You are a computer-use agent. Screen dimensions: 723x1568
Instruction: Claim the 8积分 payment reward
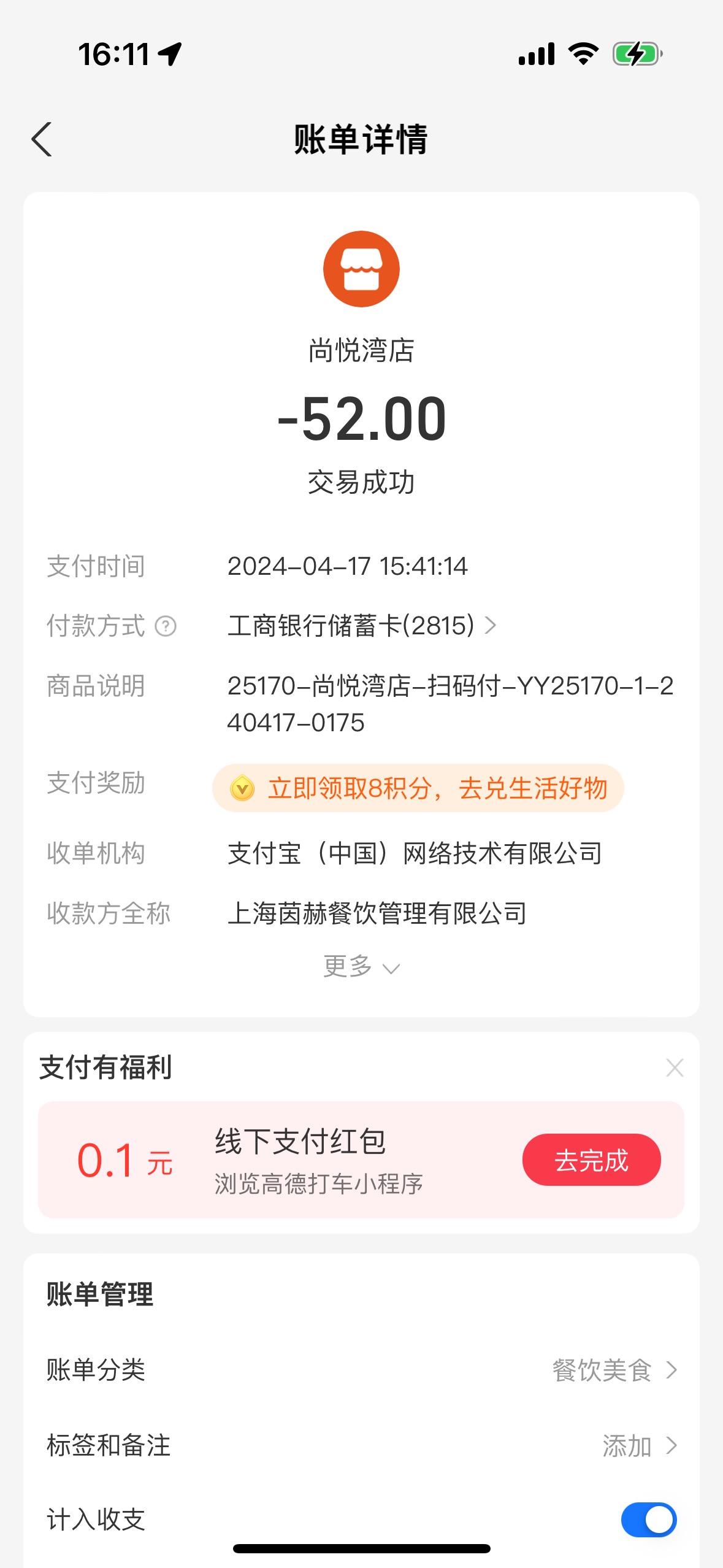418,788
